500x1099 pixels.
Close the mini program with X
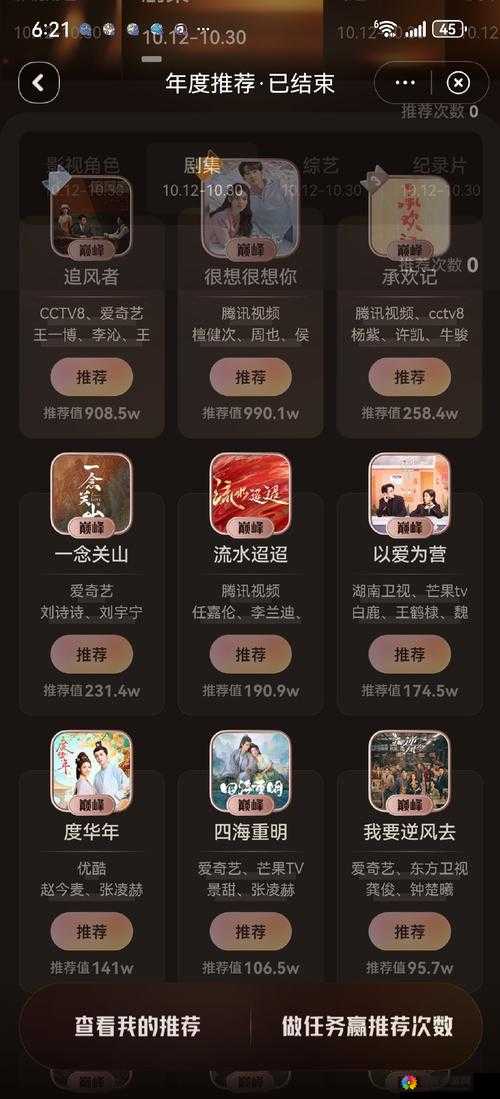458,83
